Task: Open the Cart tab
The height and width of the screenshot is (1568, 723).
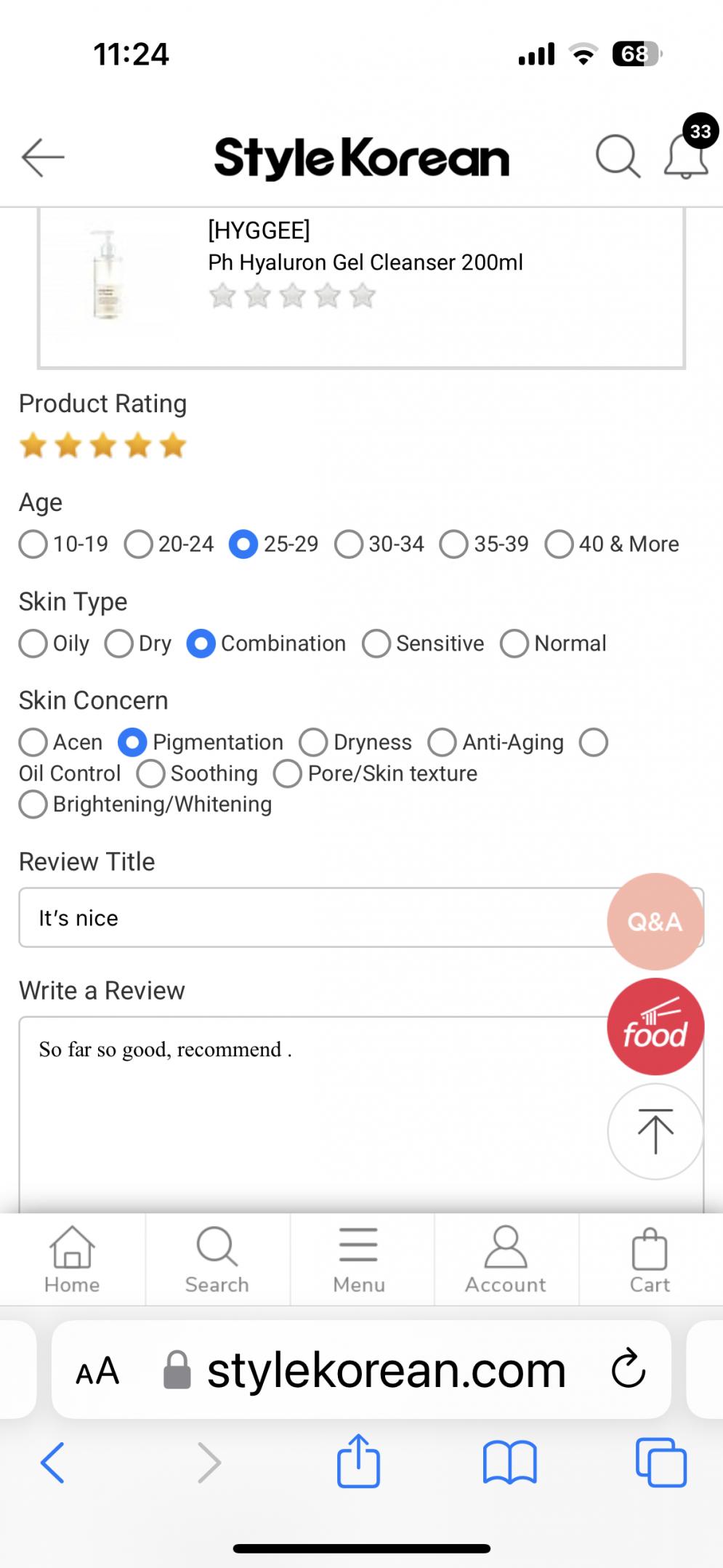Action: (x=650, y=1259)
